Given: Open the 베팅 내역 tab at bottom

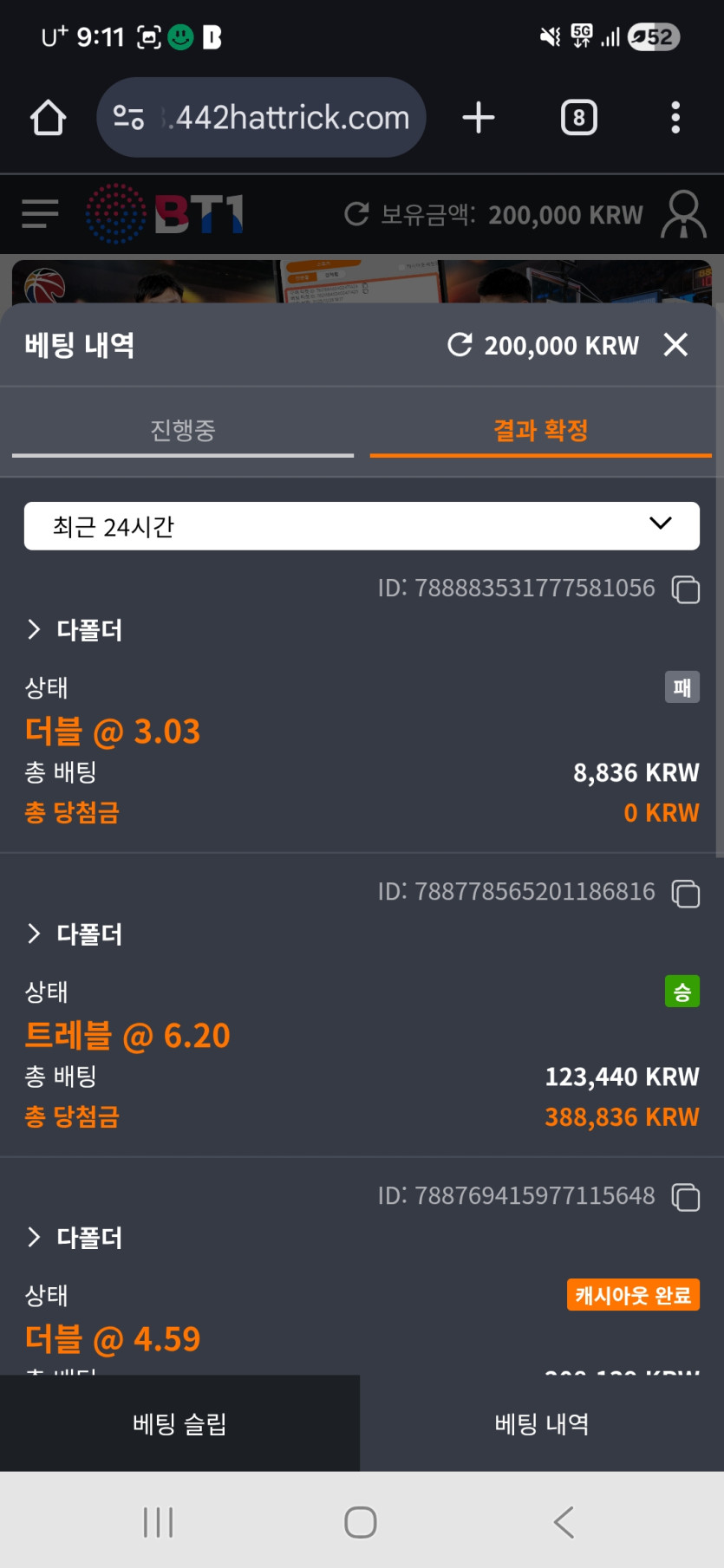Looking at the screenshot, I should tap(542, 1423).
